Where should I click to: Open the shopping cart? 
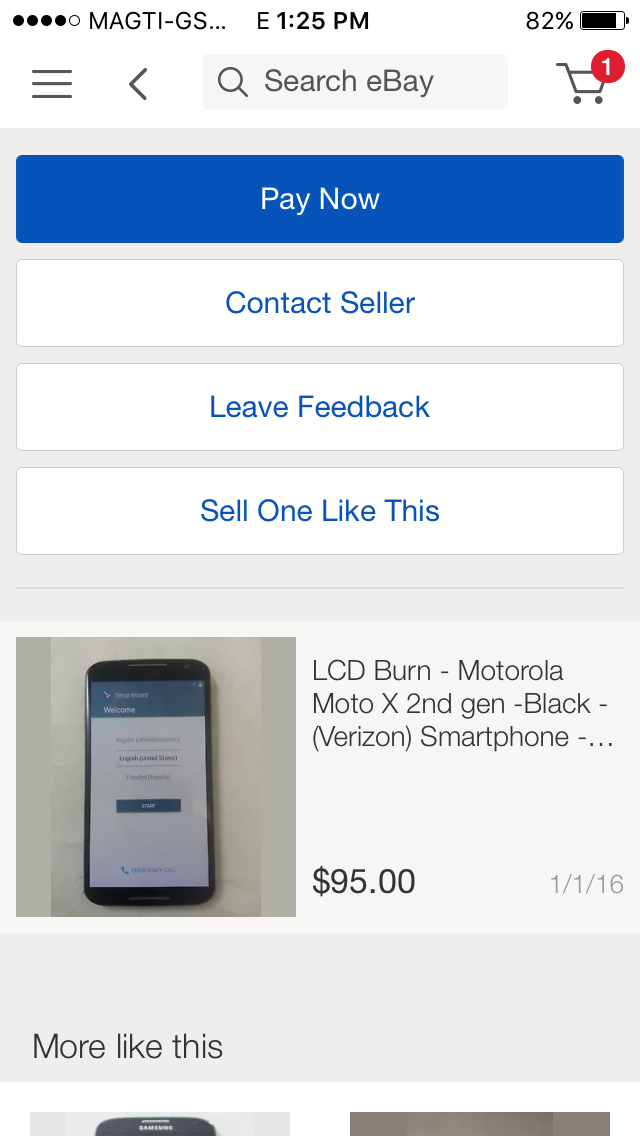coord(583,82)
